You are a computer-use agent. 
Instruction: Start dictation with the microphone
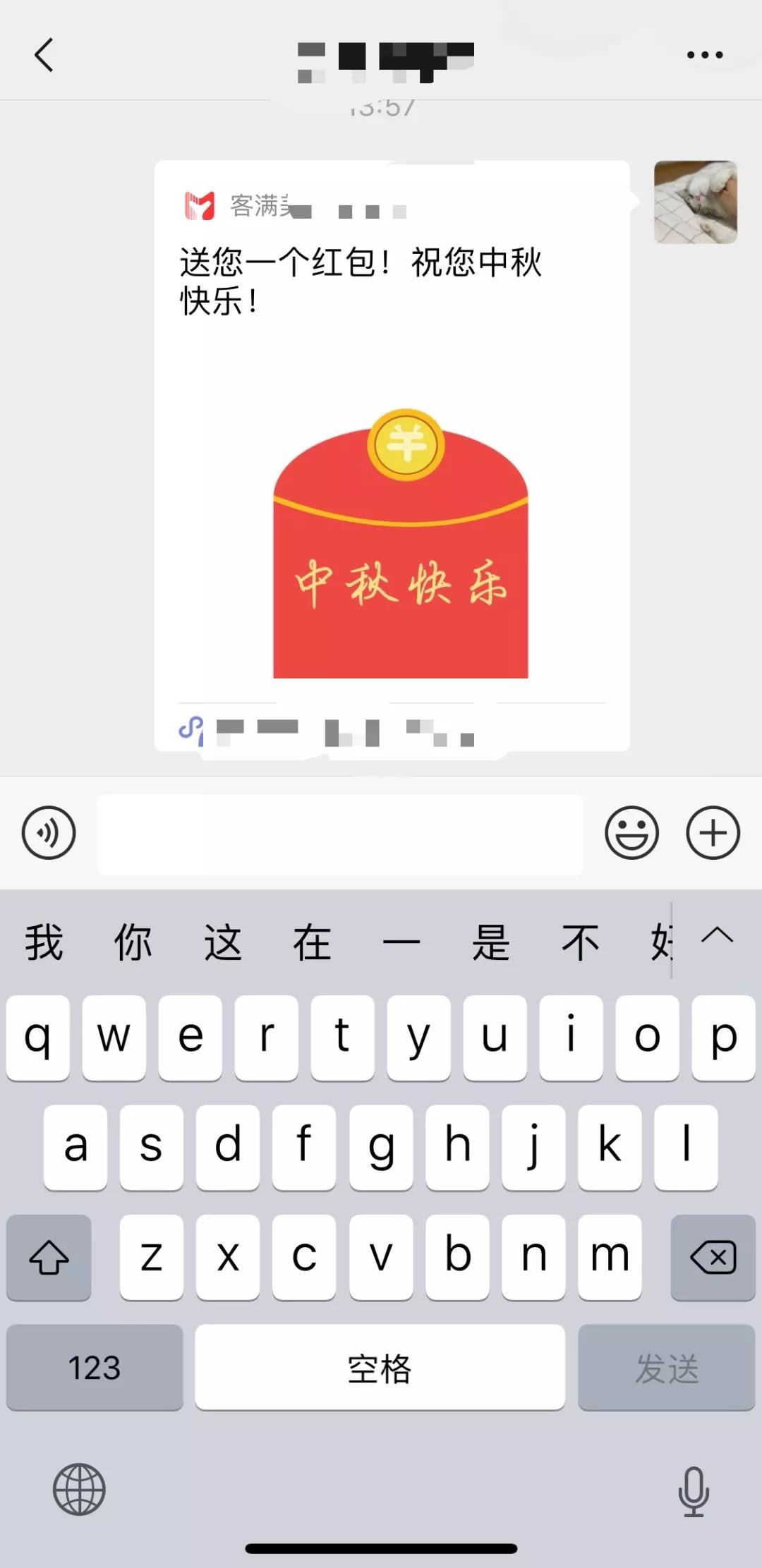[x=693, y=1490]
